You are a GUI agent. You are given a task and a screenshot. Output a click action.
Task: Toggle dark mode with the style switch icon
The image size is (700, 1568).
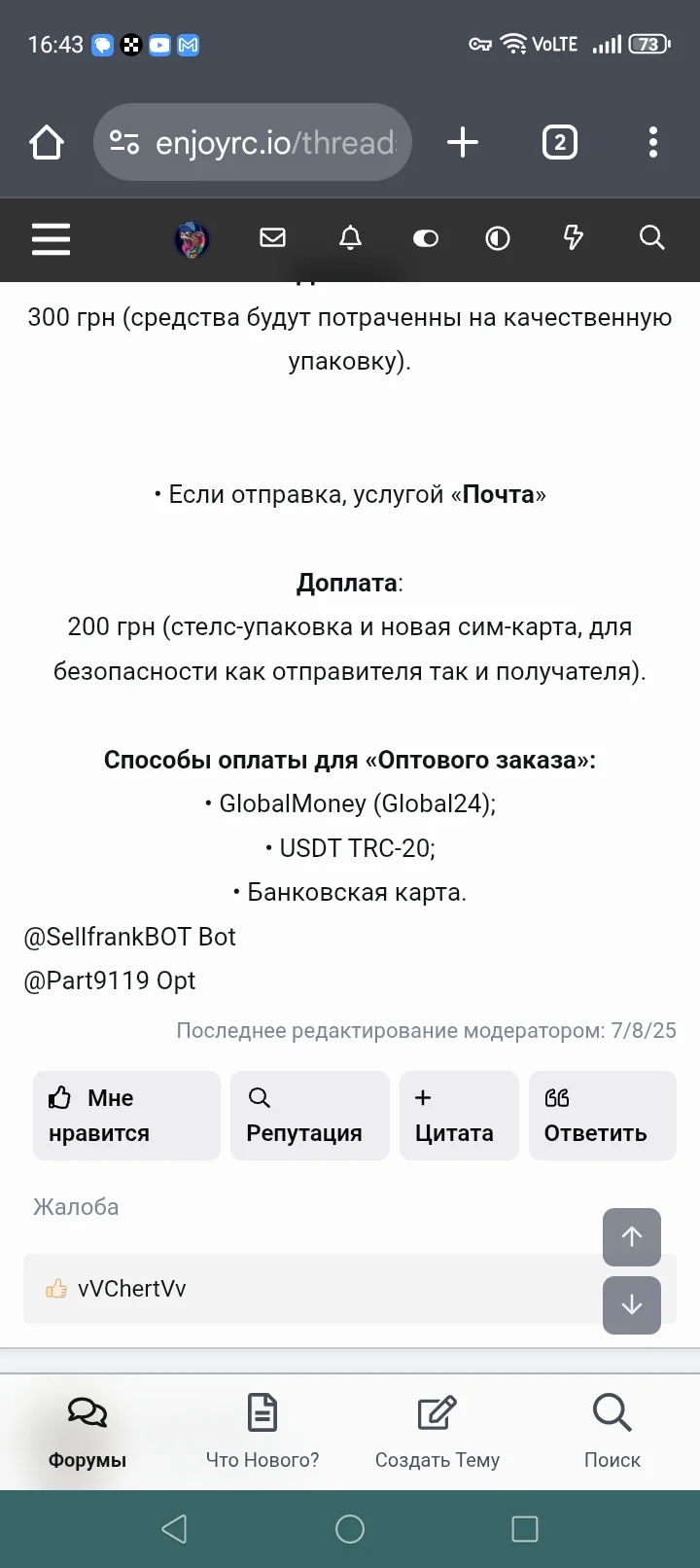tap(425, 238)
